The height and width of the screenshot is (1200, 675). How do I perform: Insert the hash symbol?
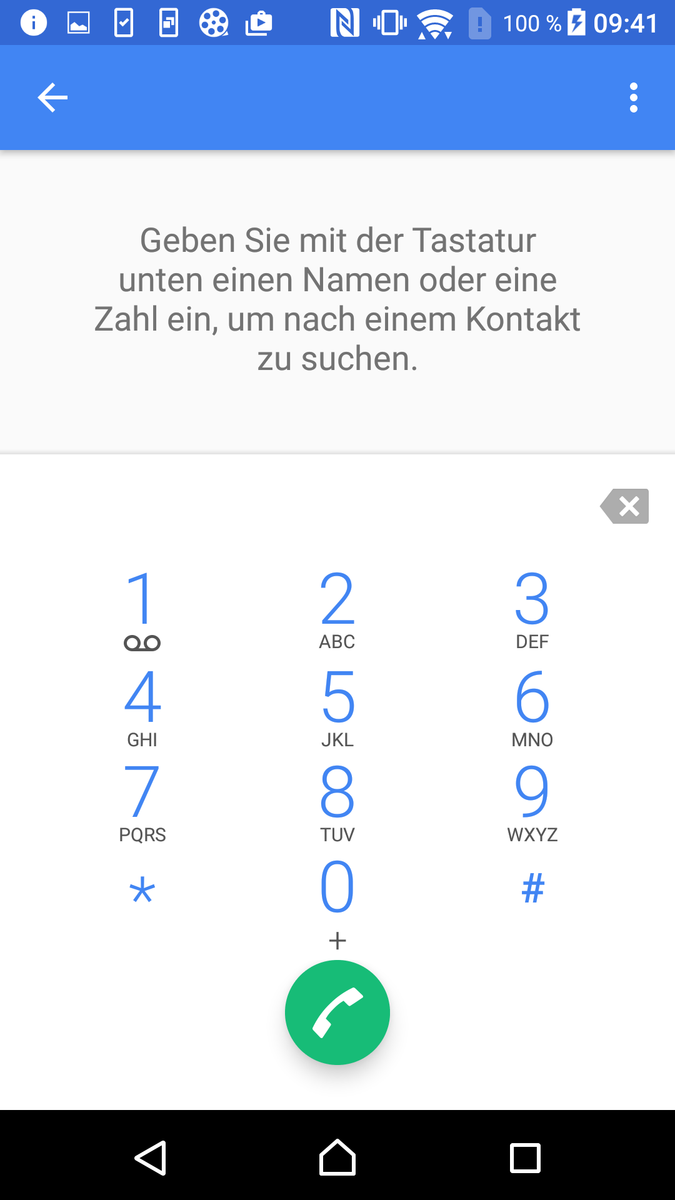[x=532, y=888]
